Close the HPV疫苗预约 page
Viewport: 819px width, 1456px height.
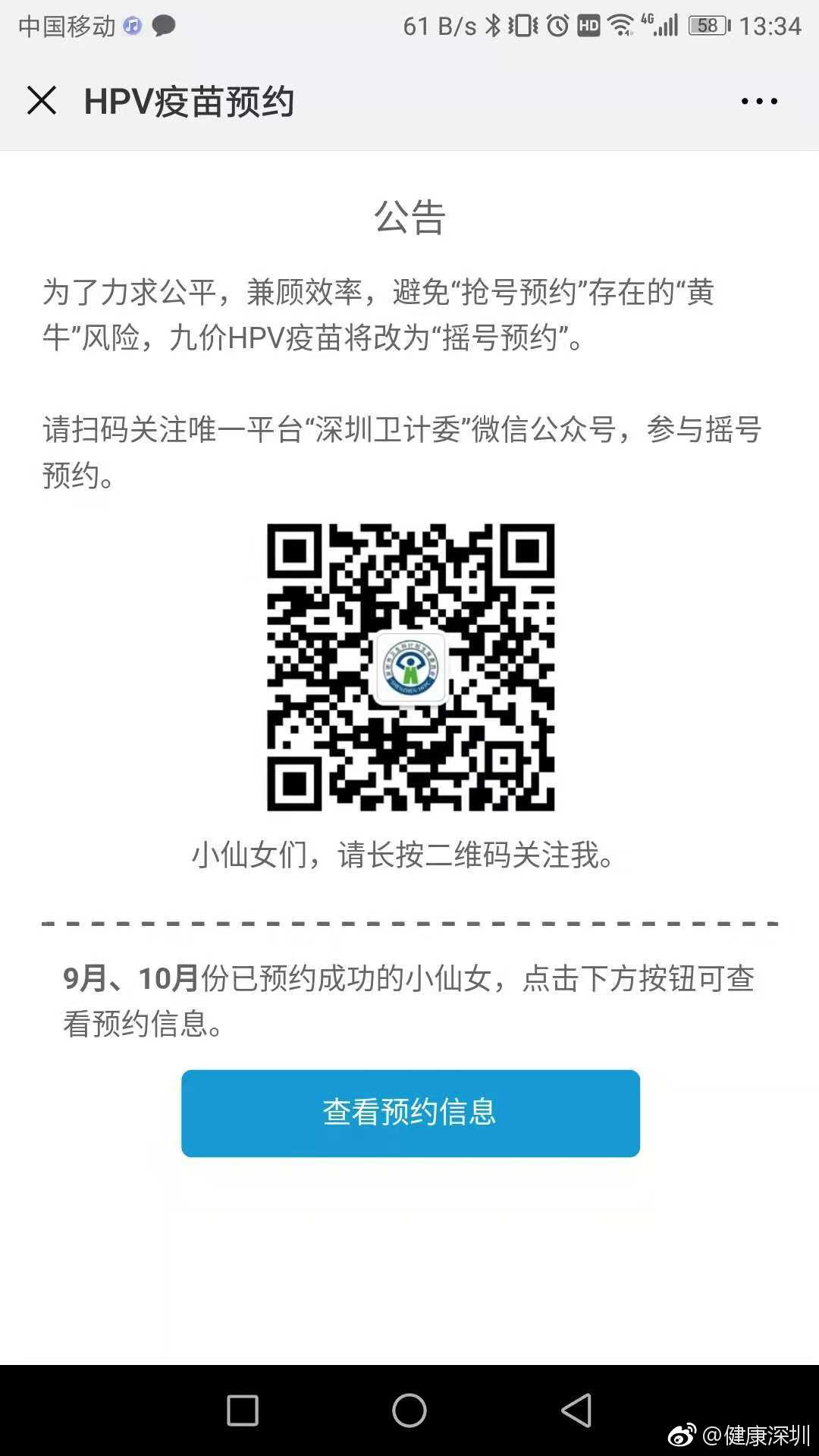pos(42,101)
